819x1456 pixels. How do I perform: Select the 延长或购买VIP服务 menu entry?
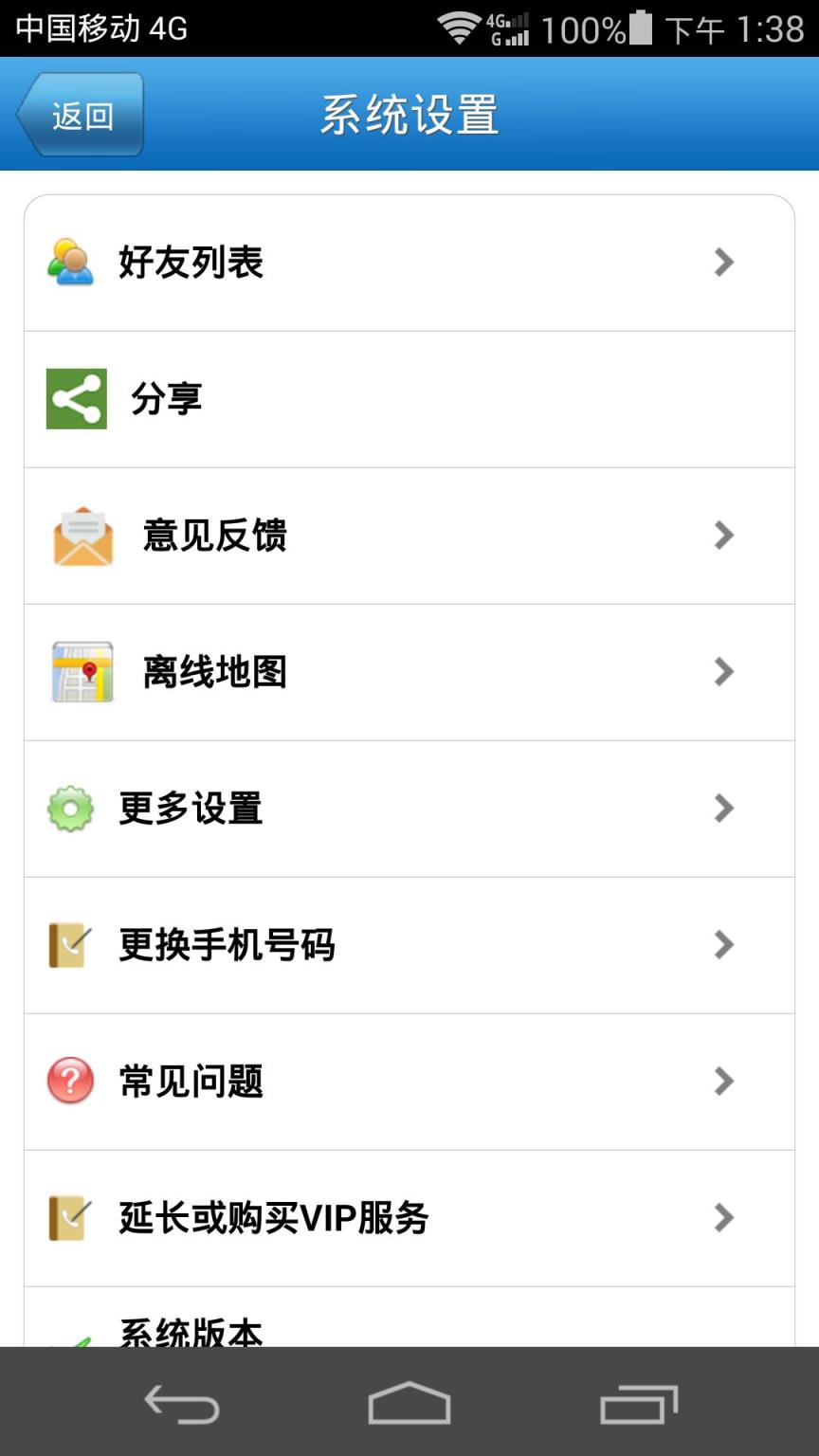pyautogui.click(x=275, y=1219)
